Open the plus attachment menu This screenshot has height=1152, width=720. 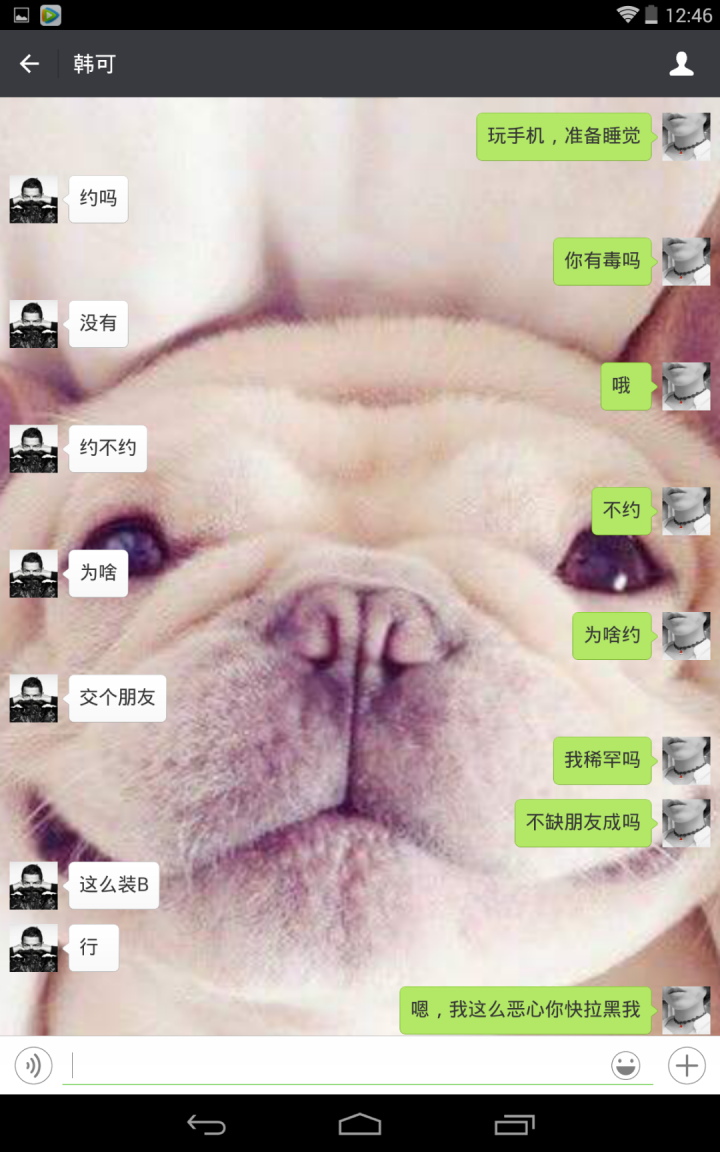click(x=687, y=1065)
